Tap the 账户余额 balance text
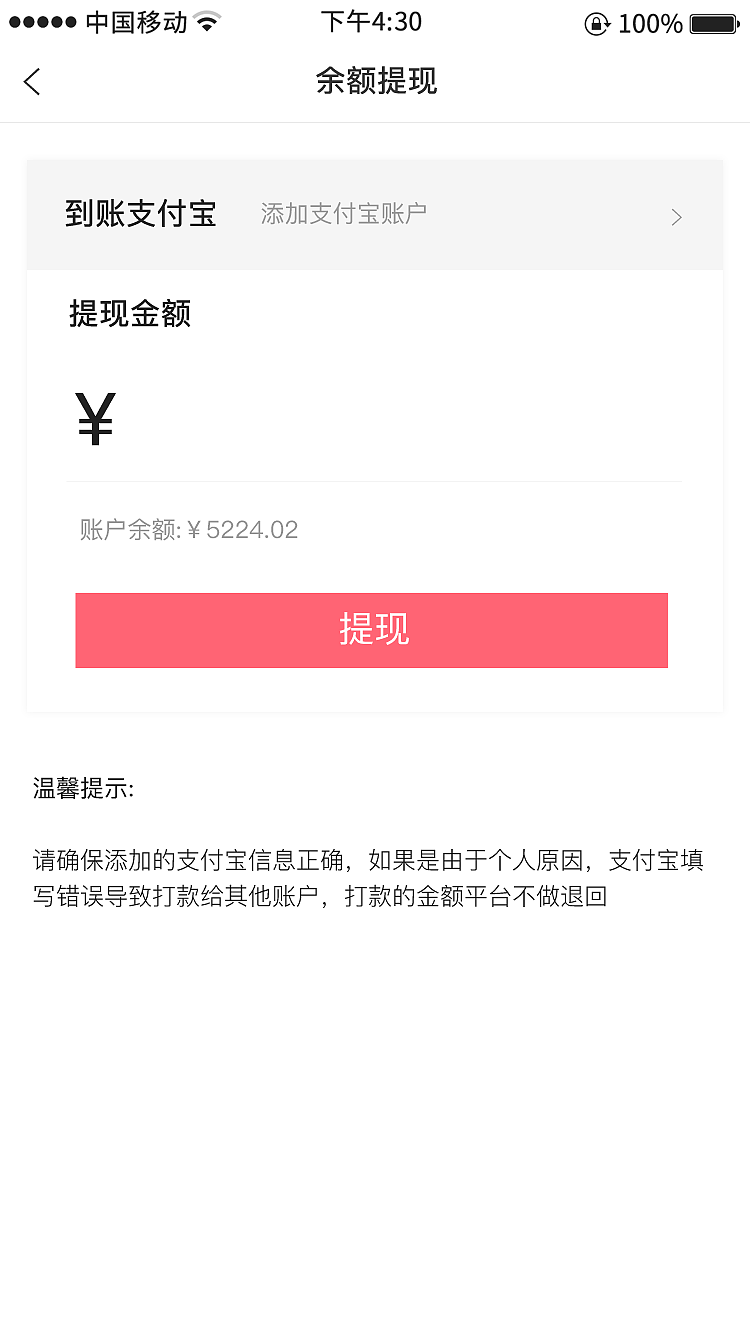Screen dimensions: 750x1334 [x=188, y=529]
